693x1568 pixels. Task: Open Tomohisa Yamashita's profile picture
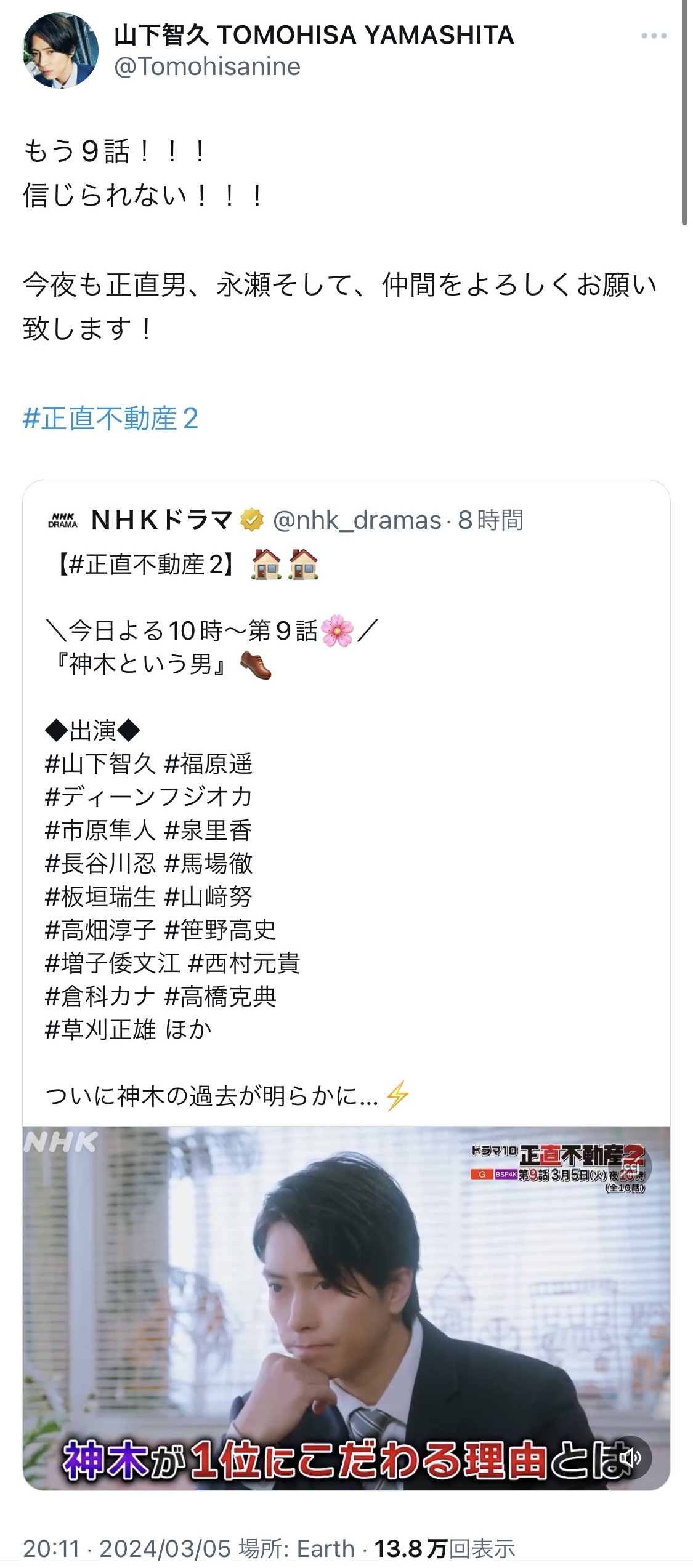coord(60,50)
